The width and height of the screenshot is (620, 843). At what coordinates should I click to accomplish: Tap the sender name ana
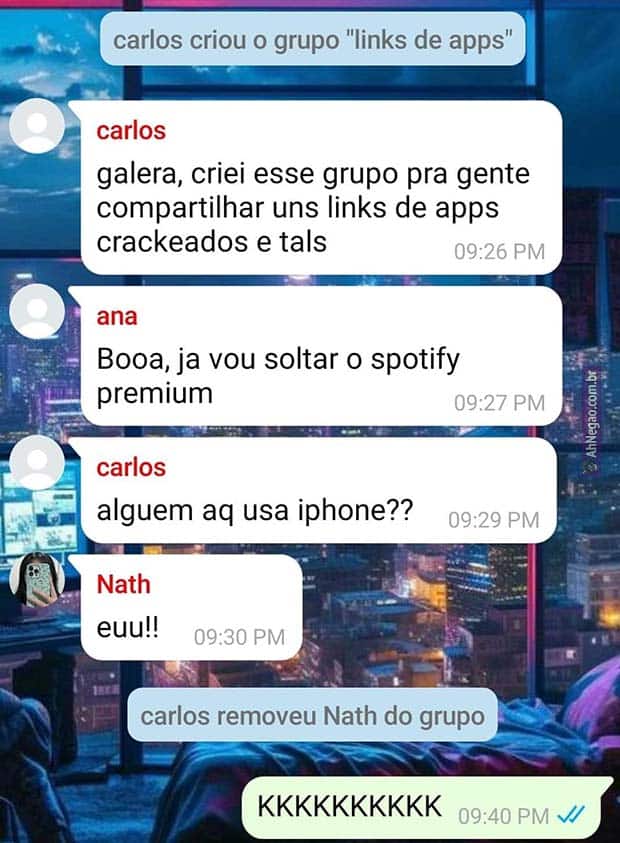point(117,317)
